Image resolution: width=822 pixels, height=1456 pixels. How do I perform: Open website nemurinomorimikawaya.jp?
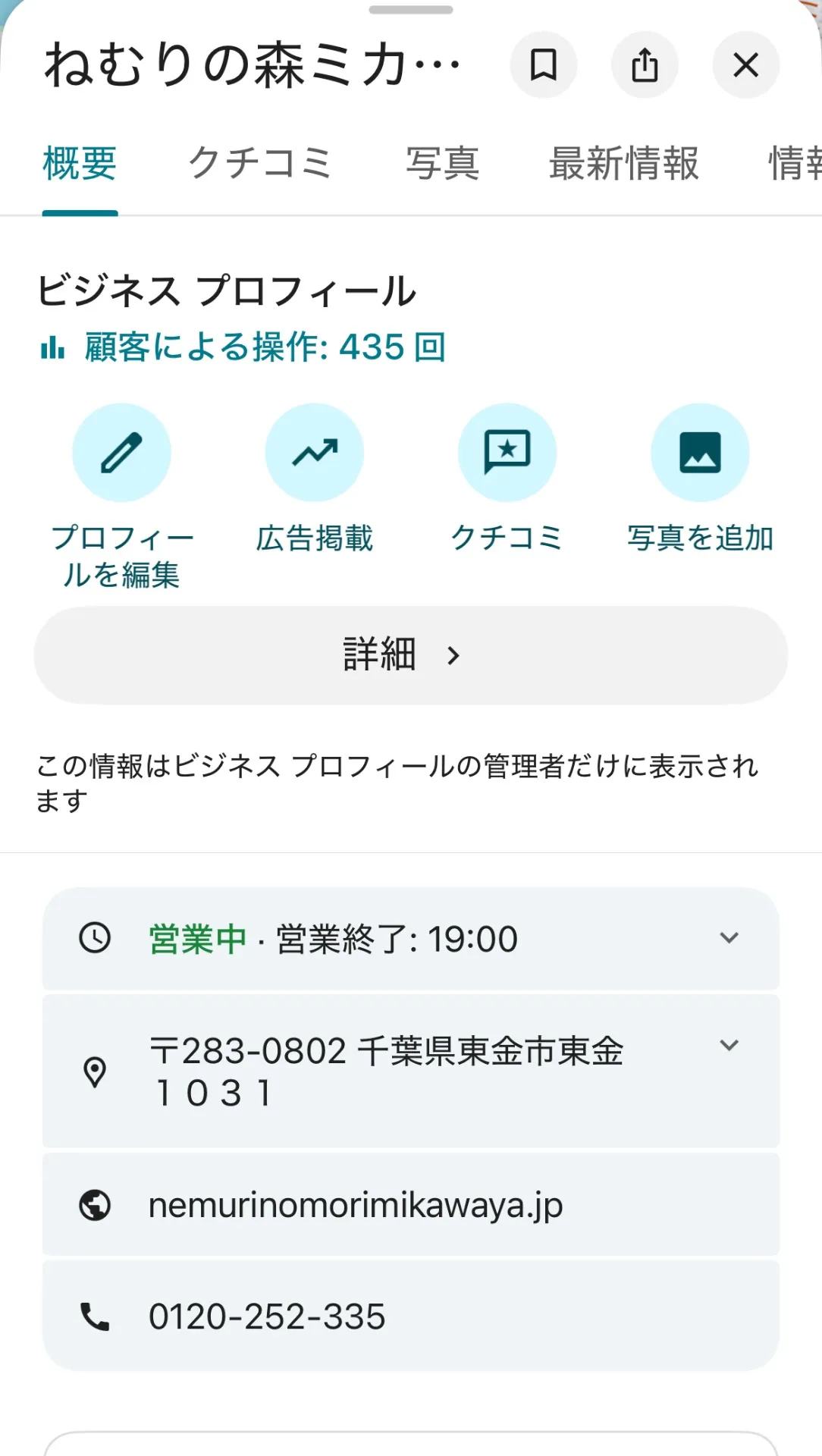(x=356, y=1205)
